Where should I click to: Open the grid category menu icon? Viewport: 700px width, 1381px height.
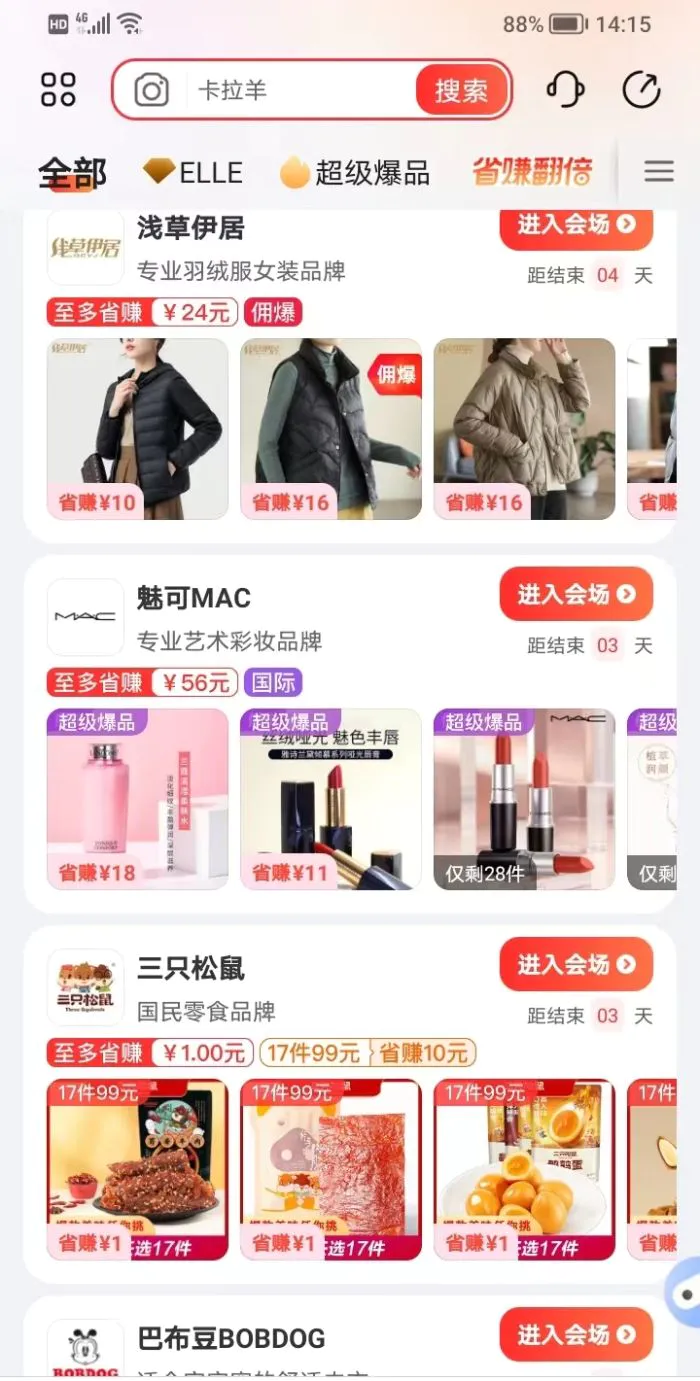[x=58, y=90]
